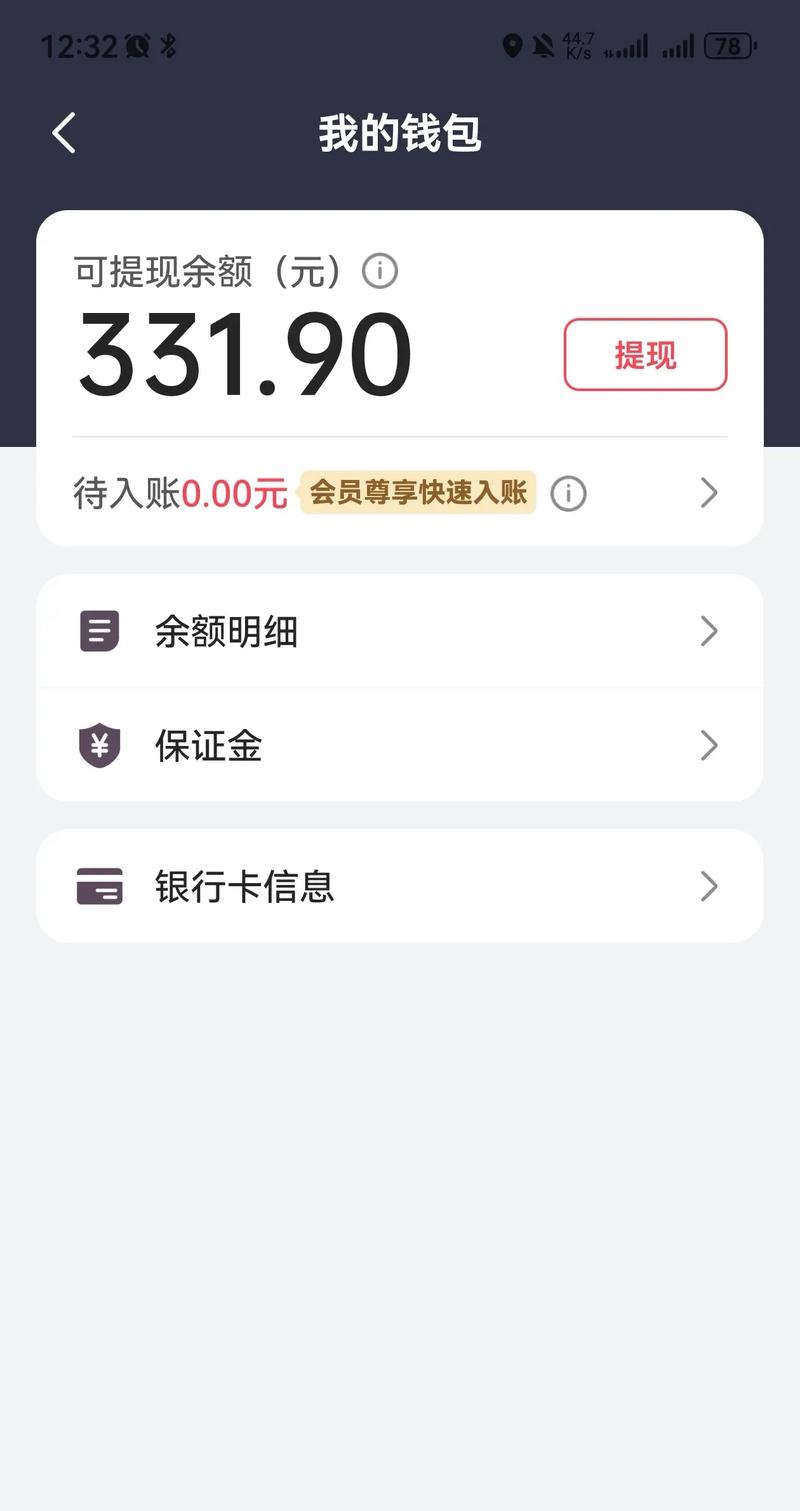Viewport: 800px width, 1511px height.
Task: Tap the location icon in the status bar
Action: tap(513, 46)
